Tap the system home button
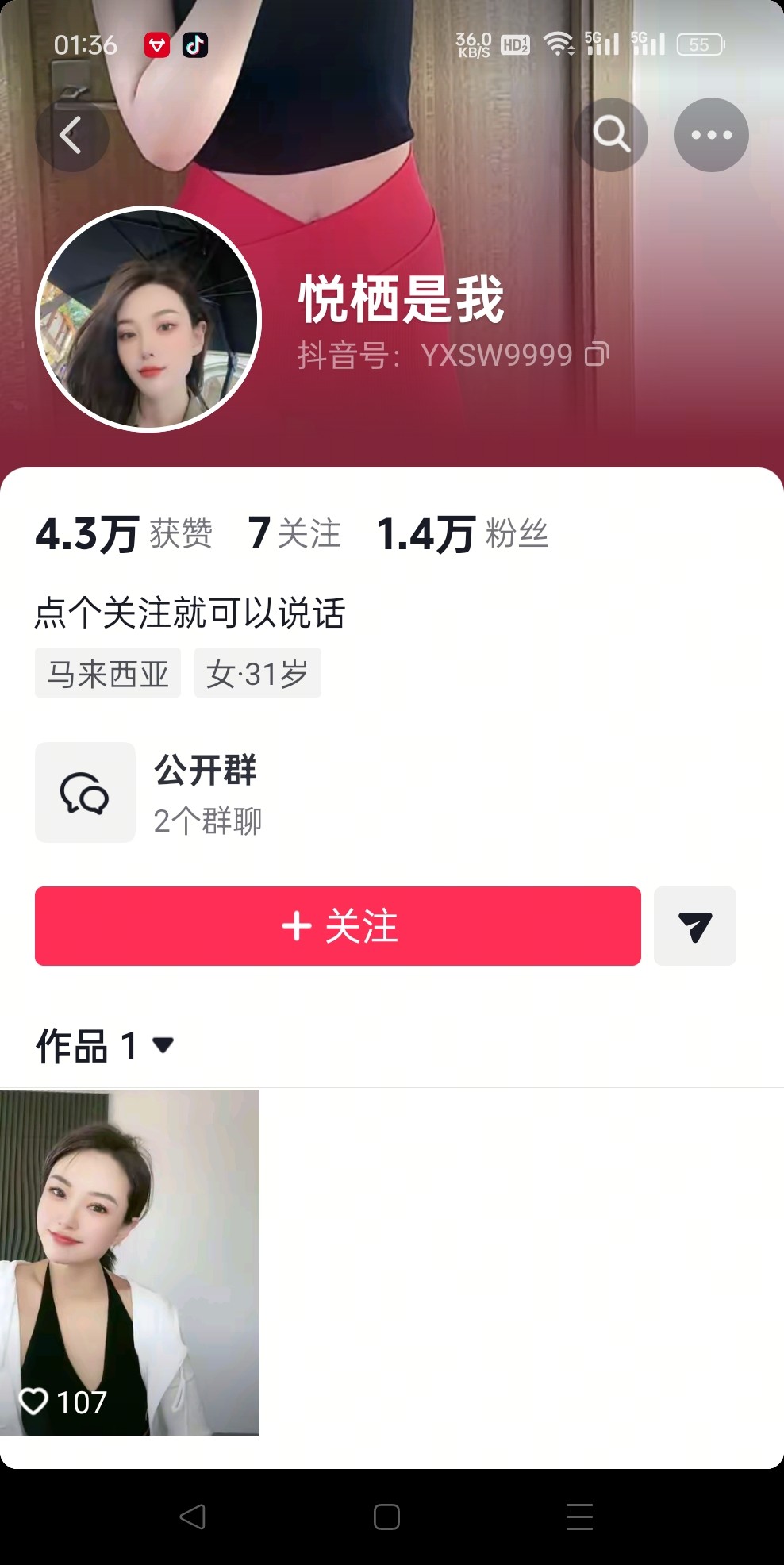This screenshot has height=1565, width=784. [x=386, y=1517]
